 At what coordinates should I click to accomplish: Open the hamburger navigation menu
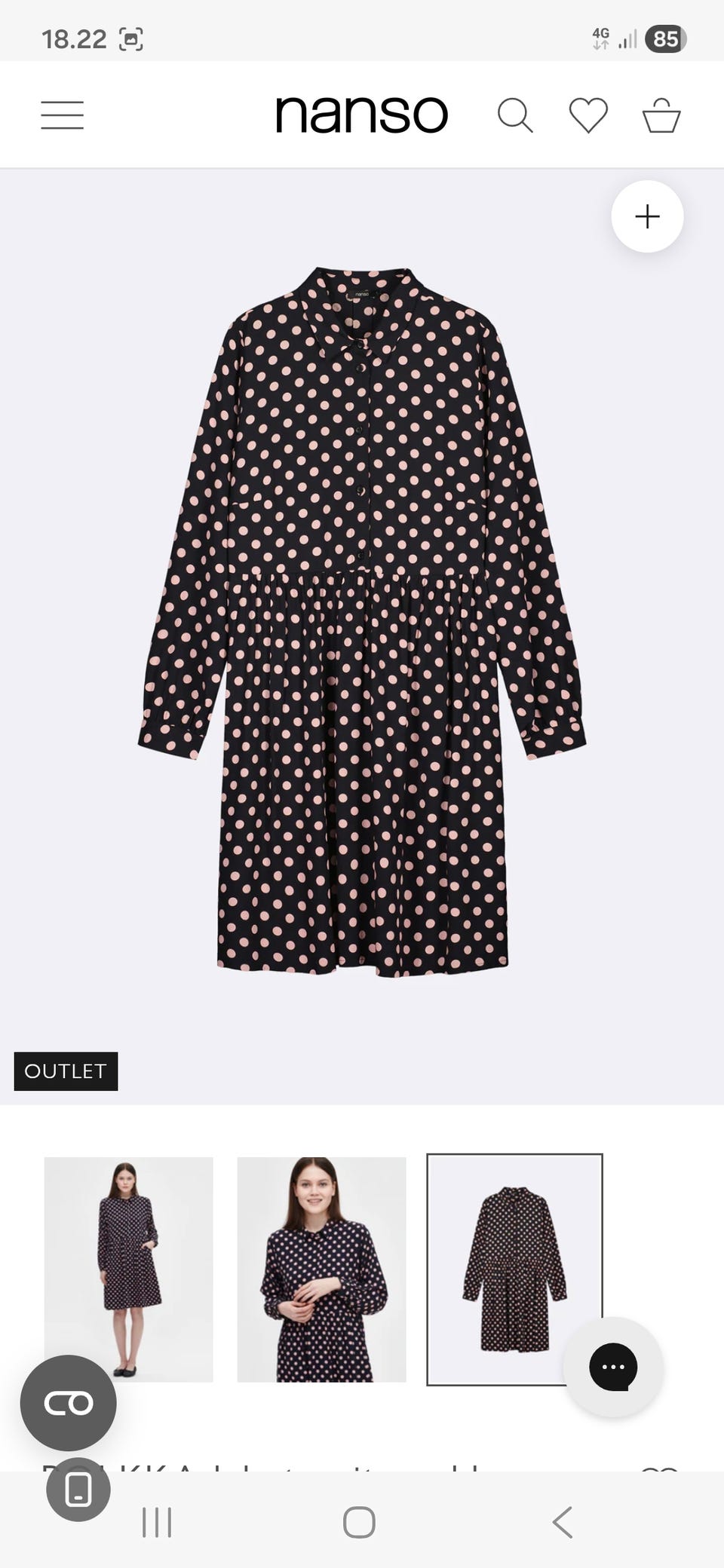click(x=62, y=115)
